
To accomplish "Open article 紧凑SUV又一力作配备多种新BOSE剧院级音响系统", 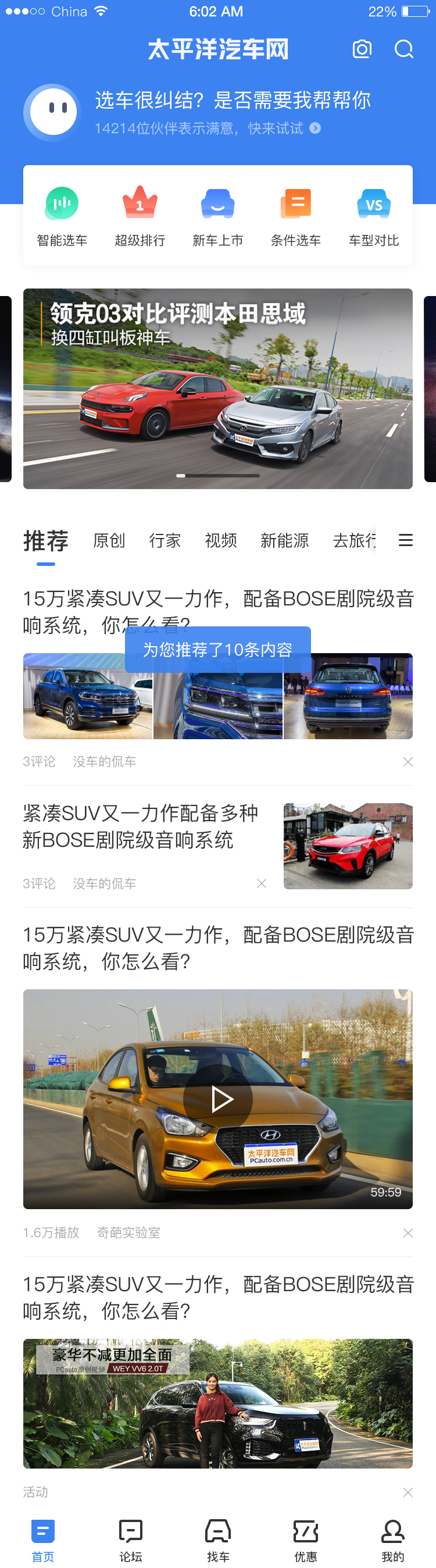I will 141,826.
